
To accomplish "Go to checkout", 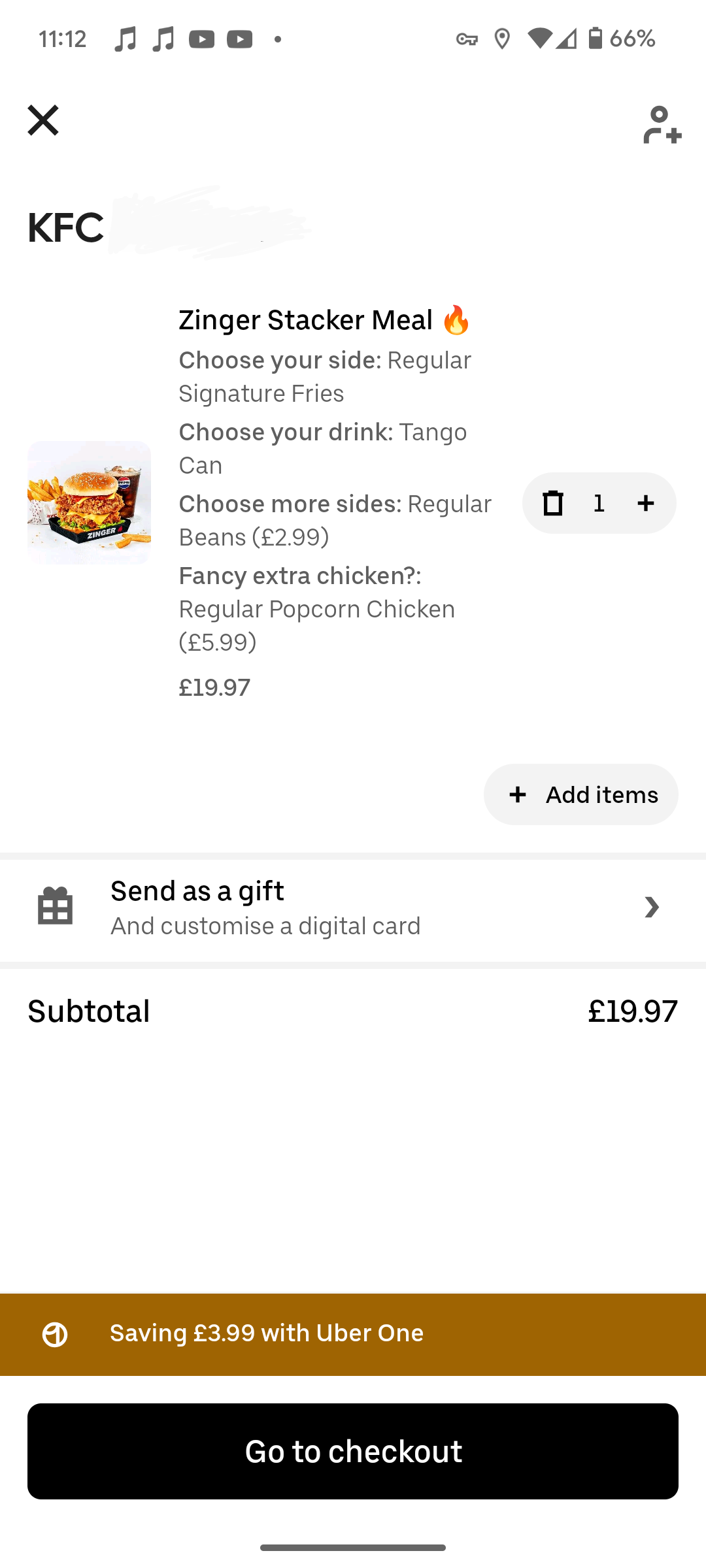I will (x=353, y=1451).
